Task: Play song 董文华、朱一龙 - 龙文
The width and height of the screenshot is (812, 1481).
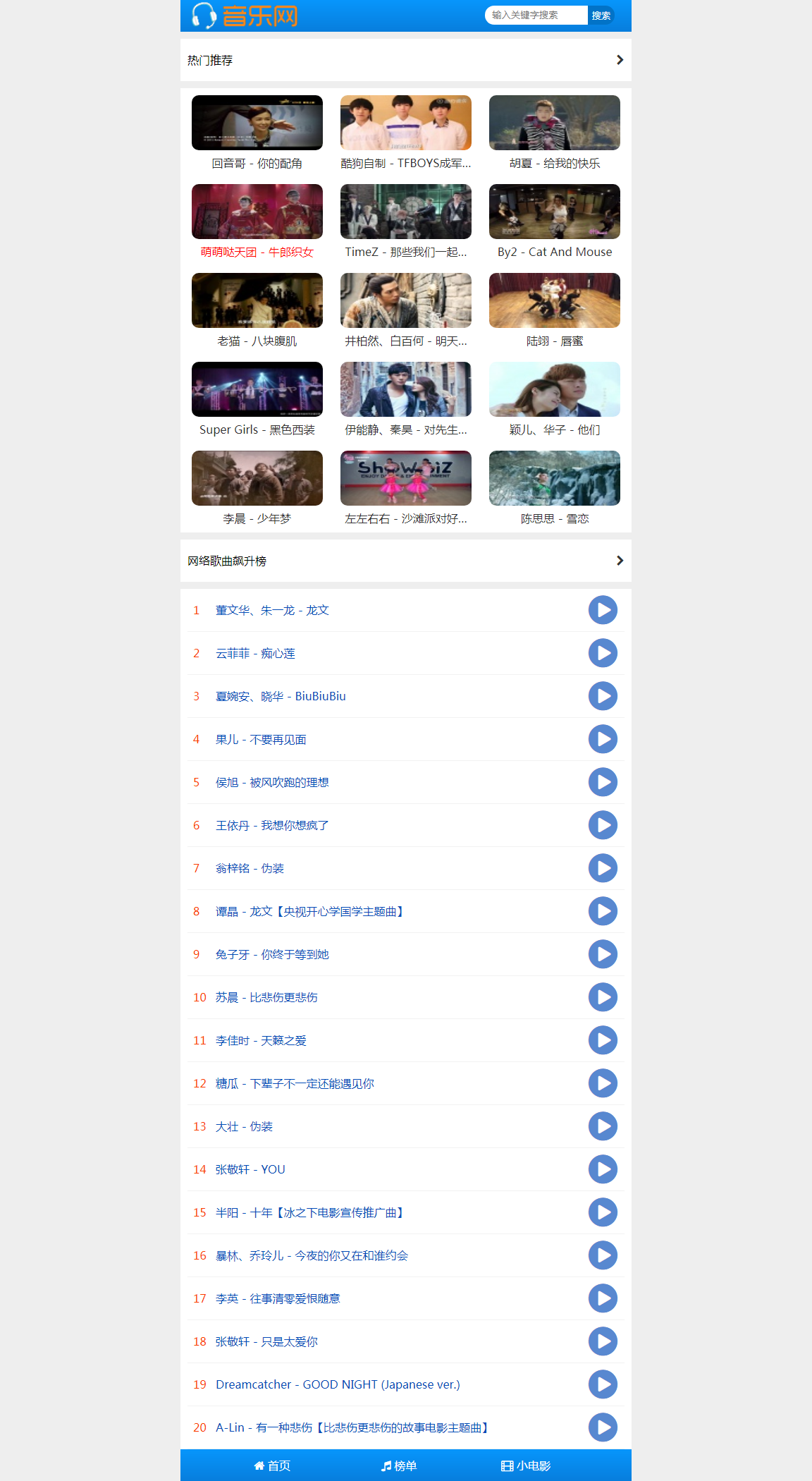Action: click(x=603, y=610)
